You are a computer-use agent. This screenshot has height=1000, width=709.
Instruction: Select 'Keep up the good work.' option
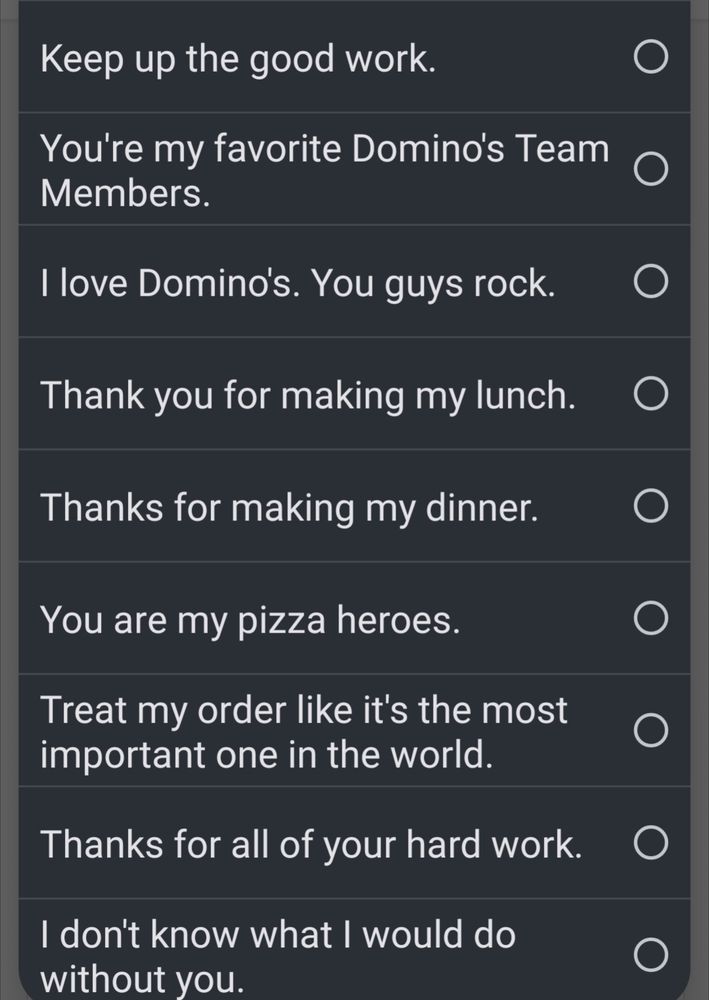pyautogui.click(x=651, y=59)
